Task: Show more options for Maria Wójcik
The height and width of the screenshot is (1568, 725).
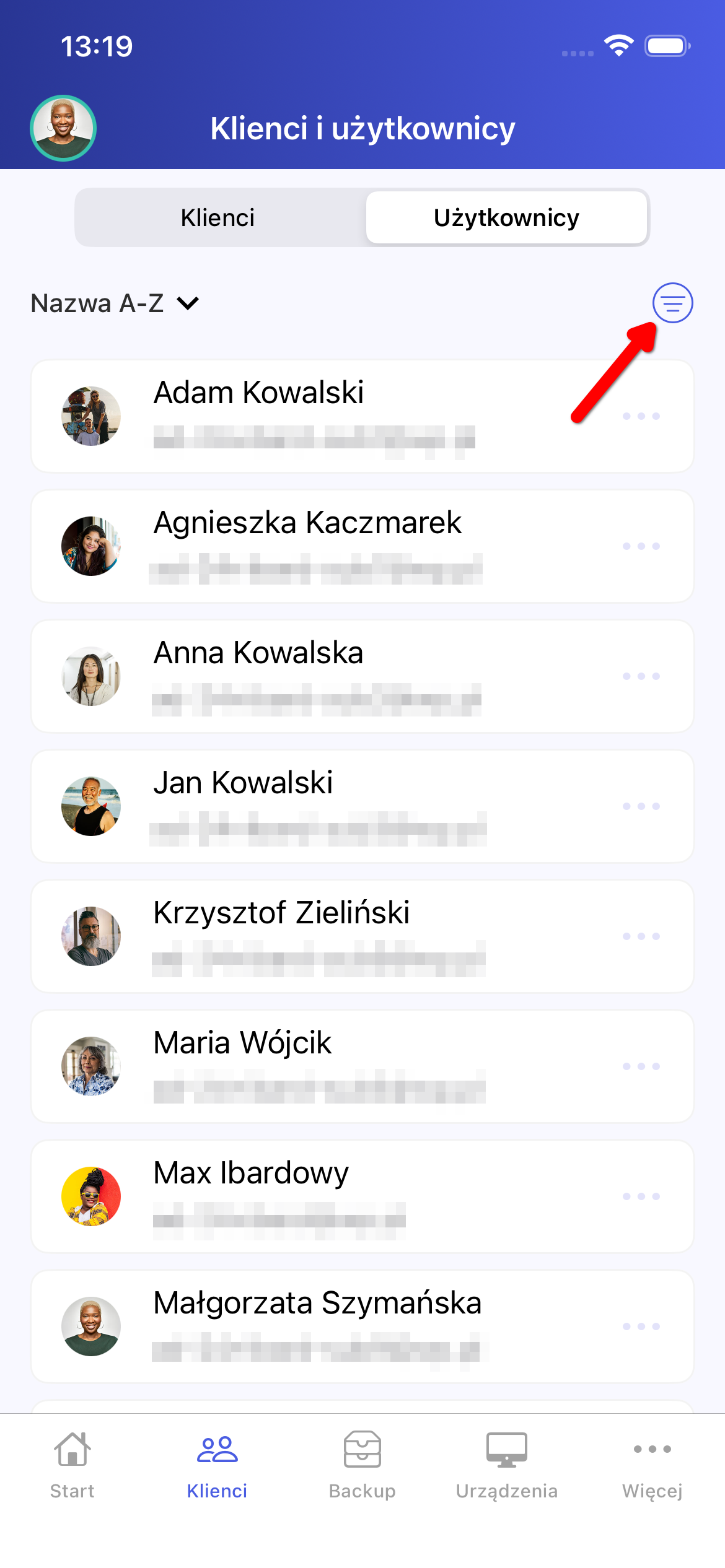Action: [641, 1066]
